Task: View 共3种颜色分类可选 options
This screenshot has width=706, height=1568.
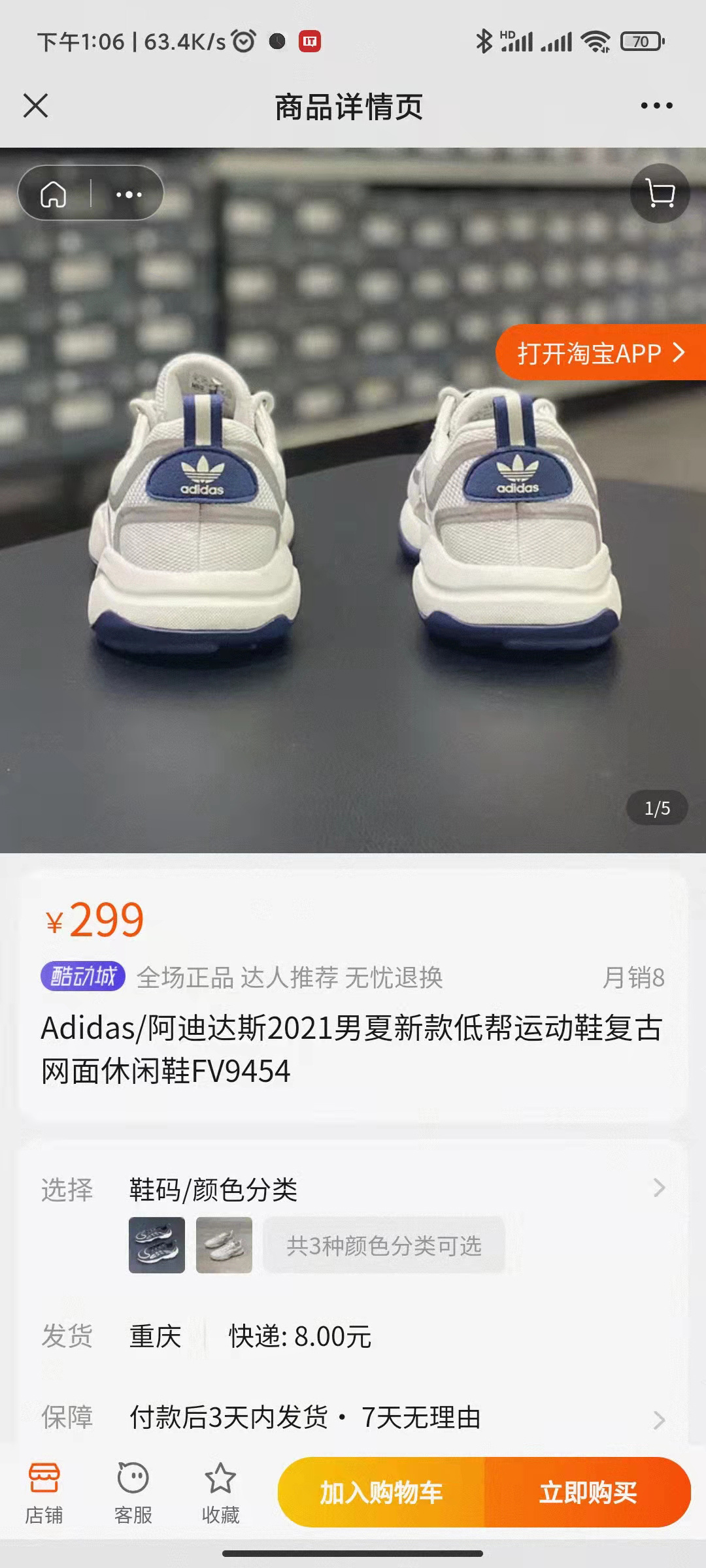Action: tap(384, 1246)
